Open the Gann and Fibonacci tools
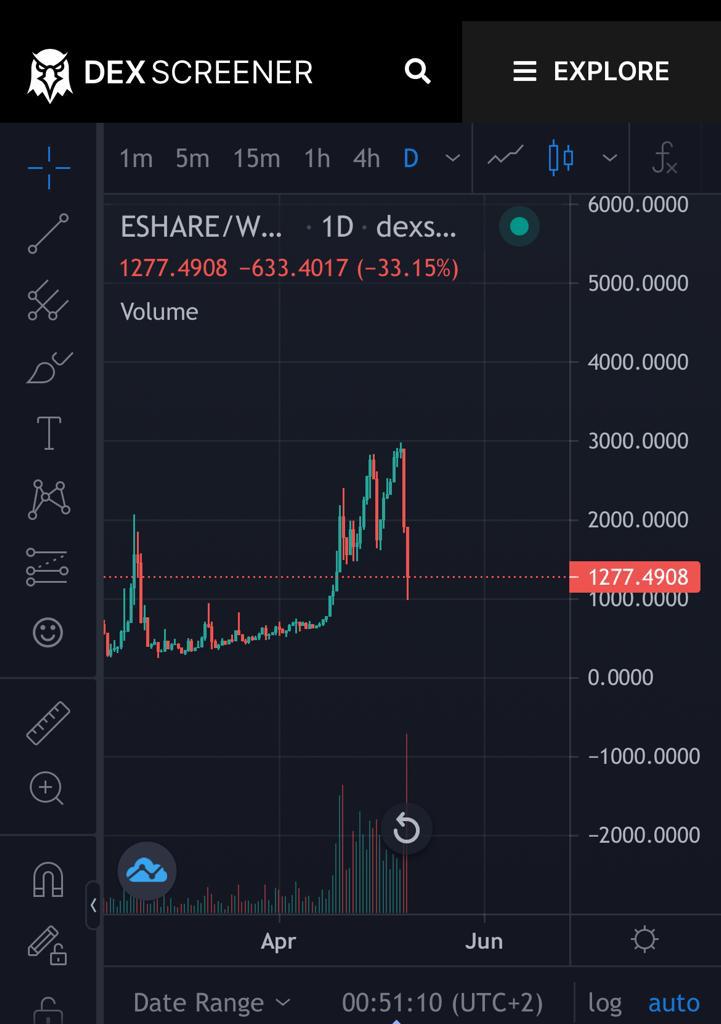The height and width of the screenshot is (1024, 721). coord(47,300)
